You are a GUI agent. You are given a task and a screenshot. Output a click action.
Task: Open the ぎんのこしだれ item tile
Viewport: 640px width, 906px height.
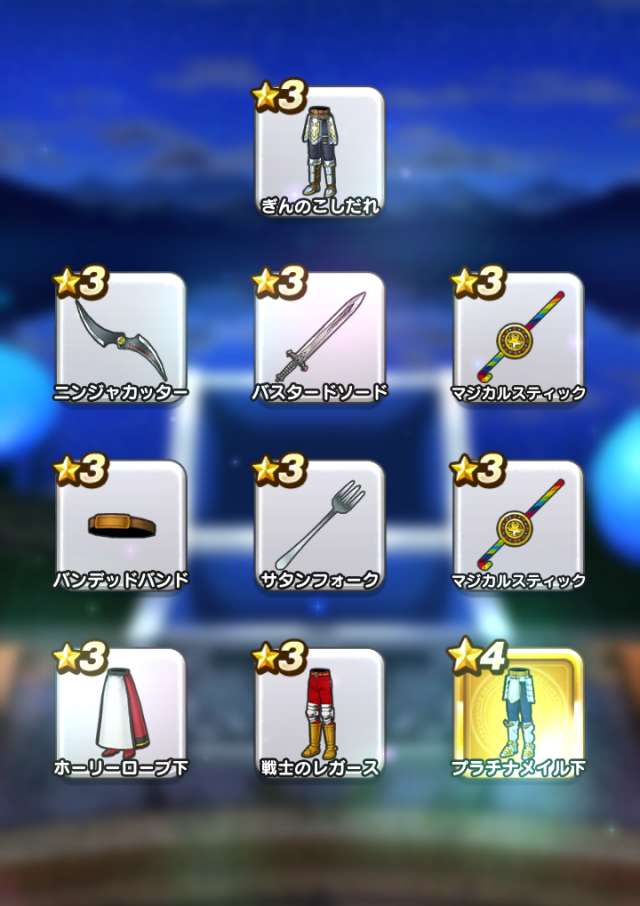coord(319,152)
